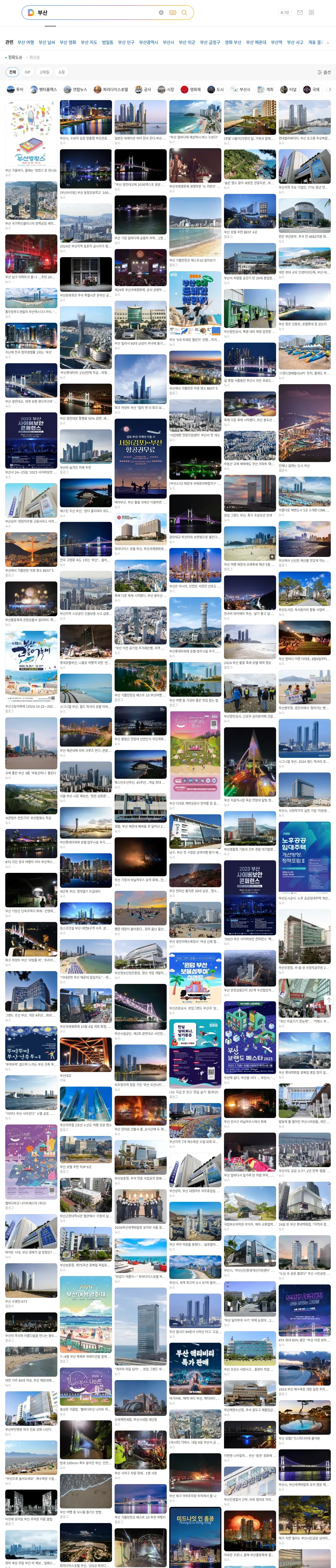The width and height of the screenshot is (336, 1568).
Task: Tap the 로그인 button
Action: coord(284,12)
